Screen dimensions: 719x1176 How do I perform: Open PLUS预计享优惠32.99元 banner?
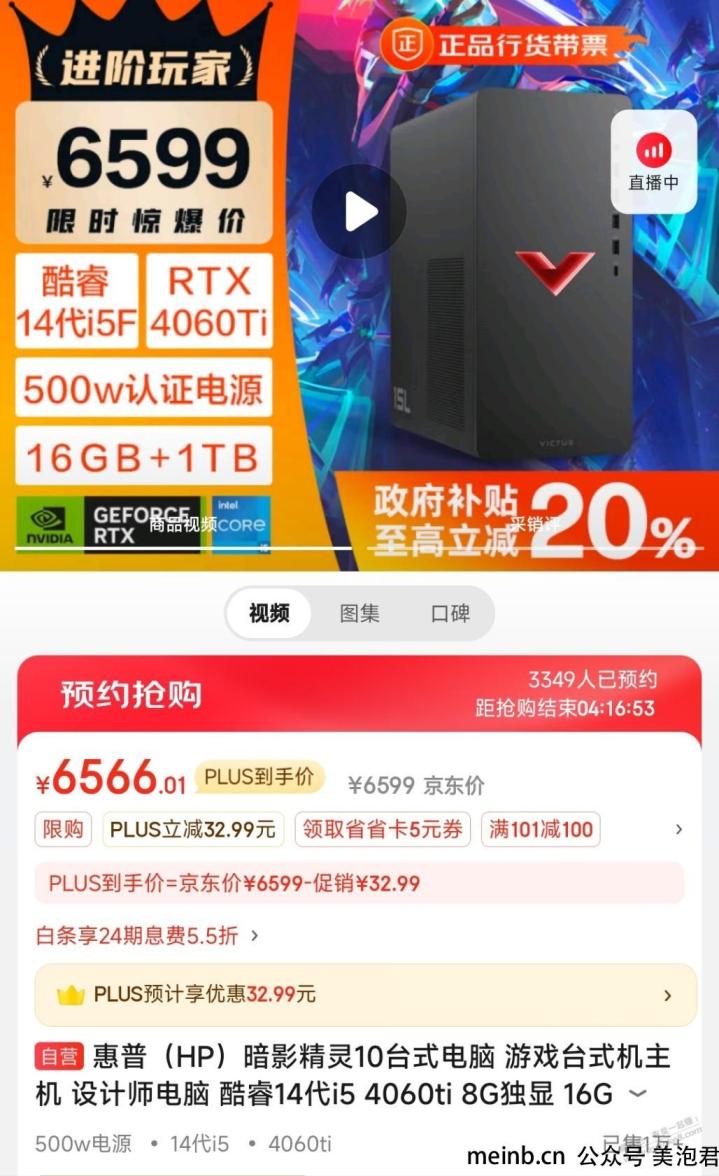coord(365,995)
